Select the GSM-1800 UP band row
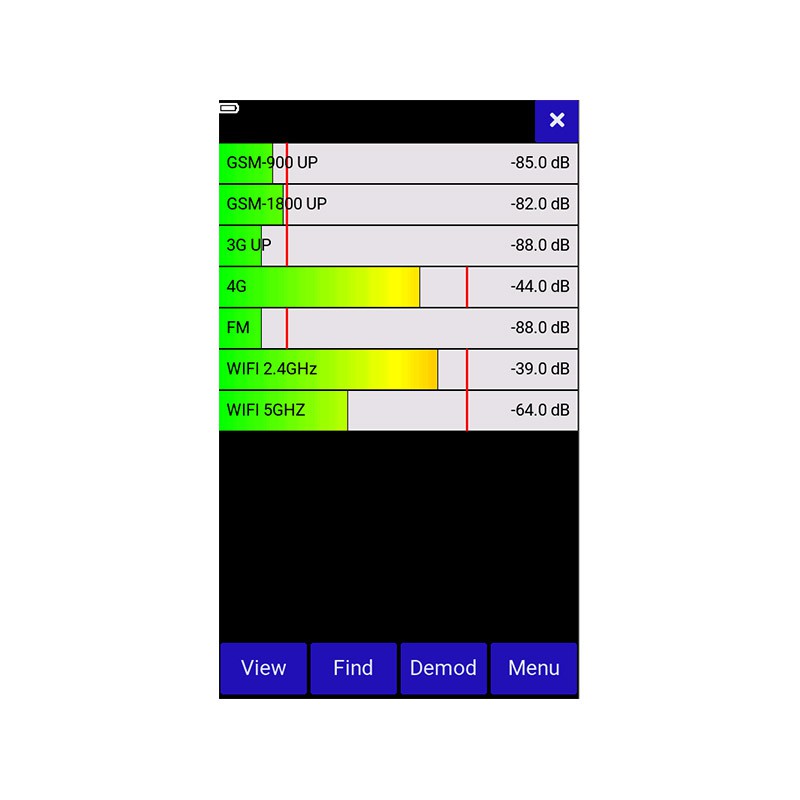Viewport: 800px width, 800px height. pos(398,204)
